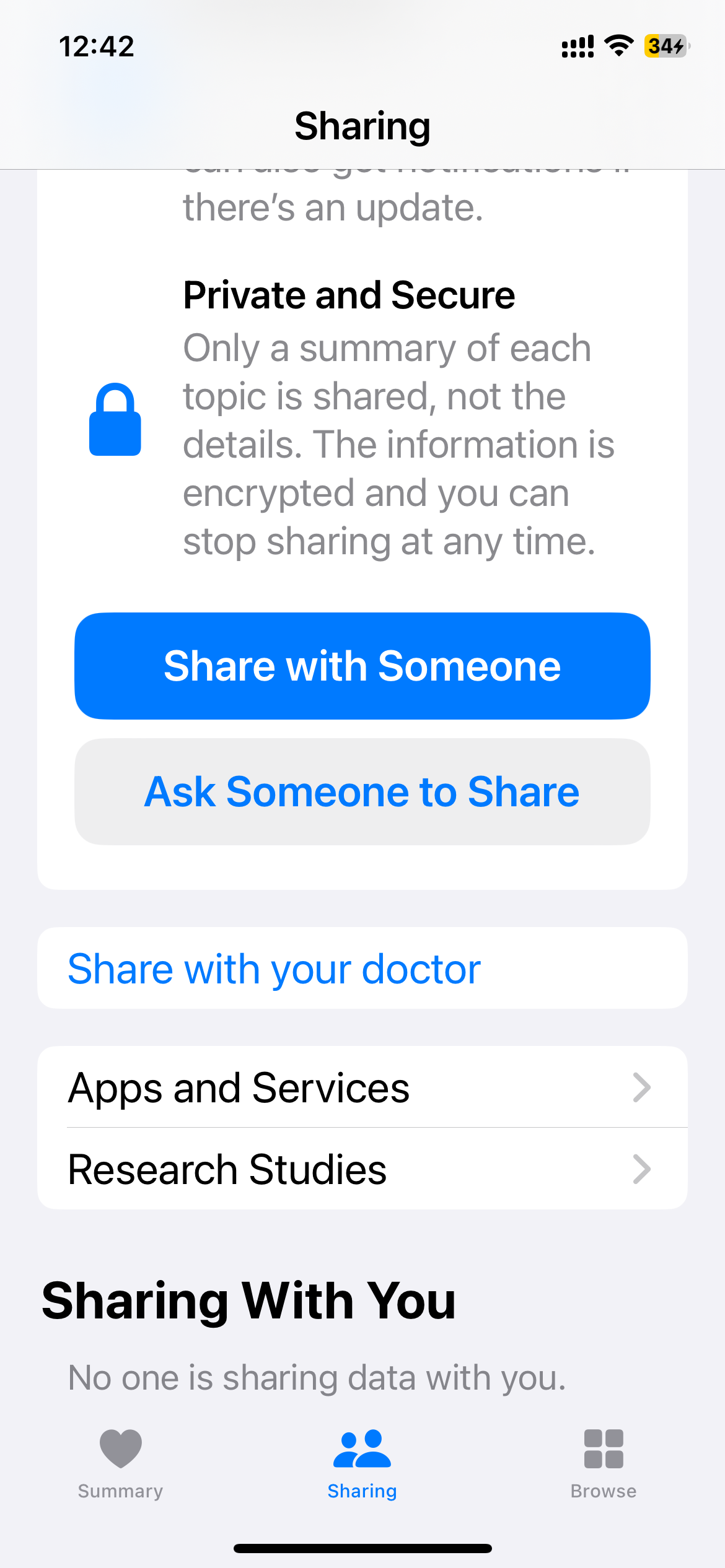Tap the Sharing title at the top
The image size is (725, 1568).
pyautogui.click(x=362, y=124)
